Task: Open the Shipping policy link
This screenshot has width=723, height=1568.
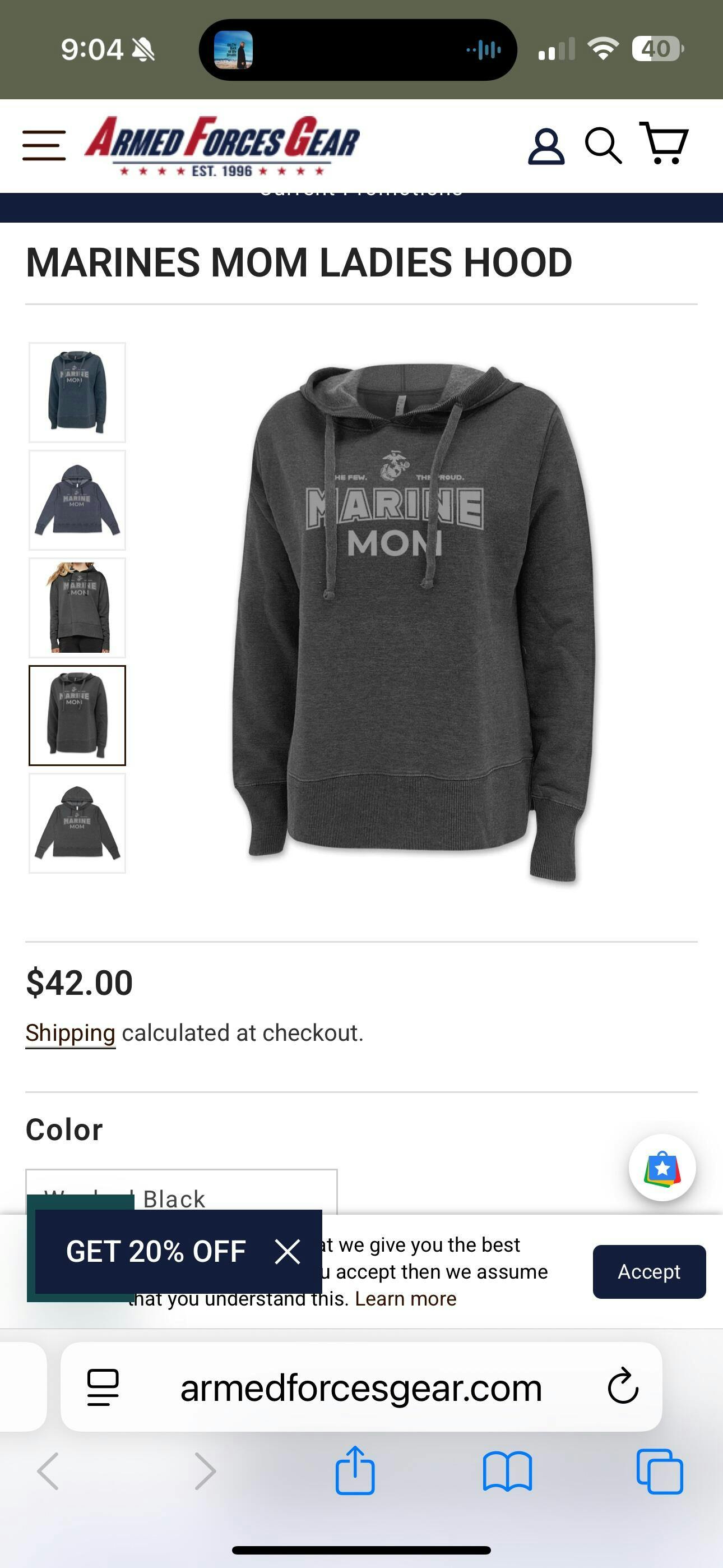Action: (x=70, y=1033)
